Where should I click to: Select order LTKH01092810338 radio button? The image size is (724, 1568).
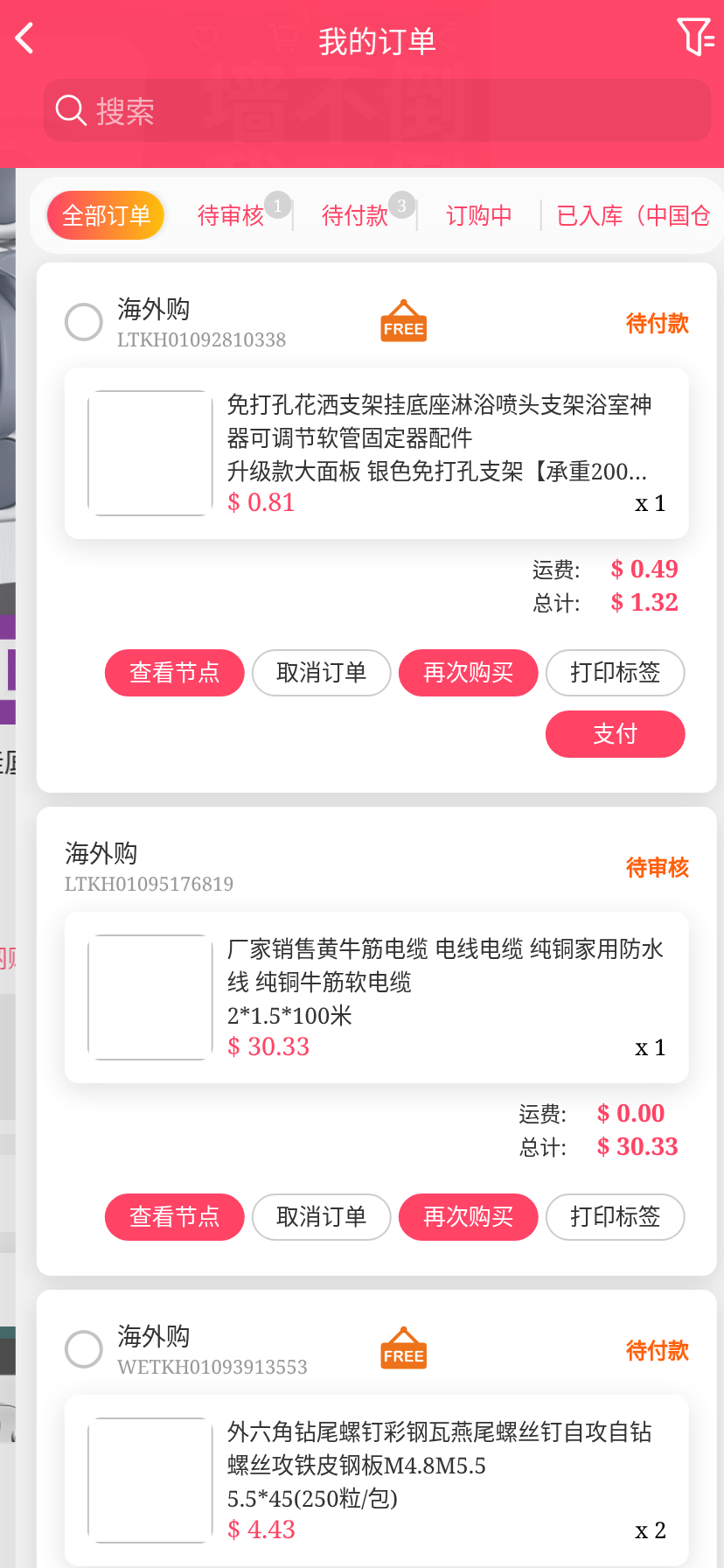84,322
